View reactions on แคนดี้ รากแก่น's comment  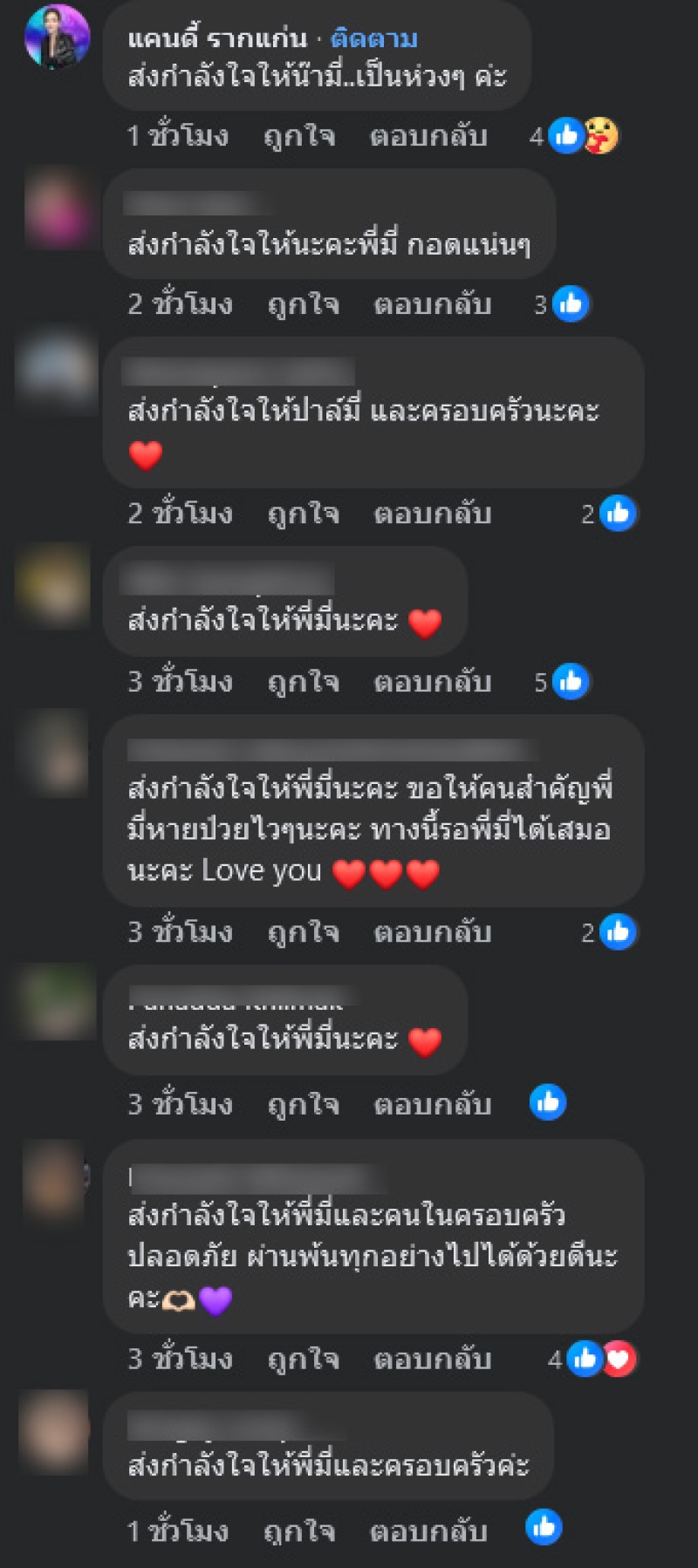(576, 136)
